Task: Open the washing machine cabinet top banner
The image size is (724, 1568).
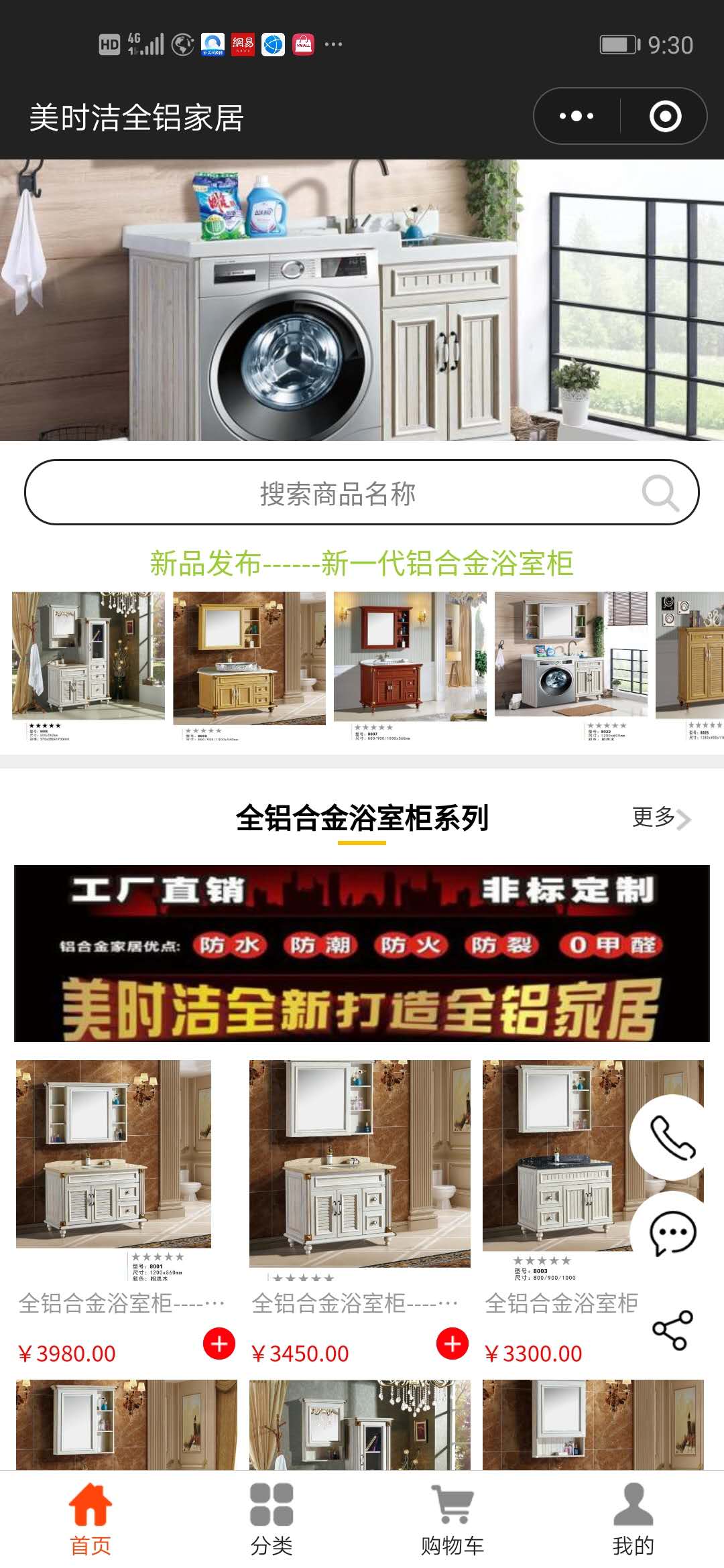Action: coord(362,300)
